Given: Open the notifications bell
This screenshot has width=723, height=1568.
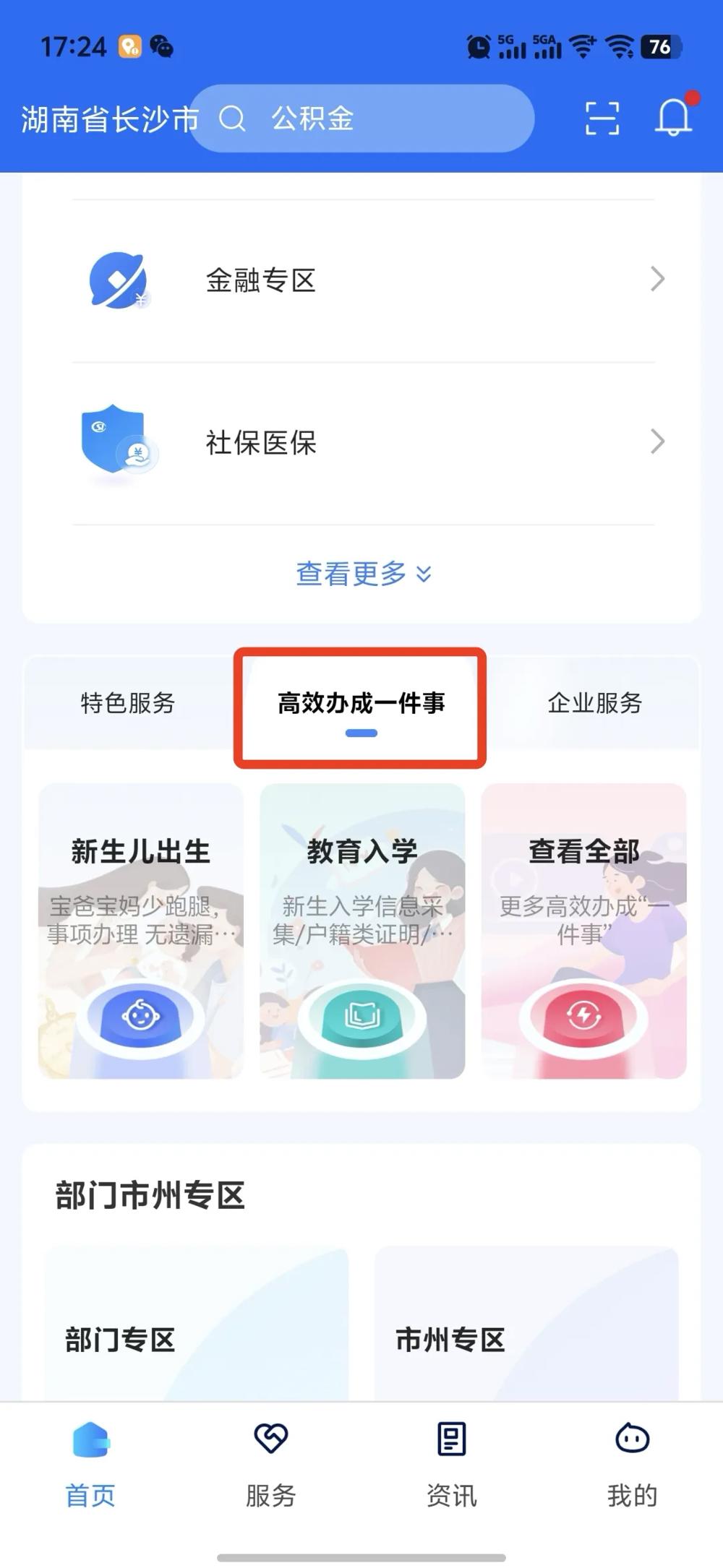Looking at the screenshot, I should 673,117.
